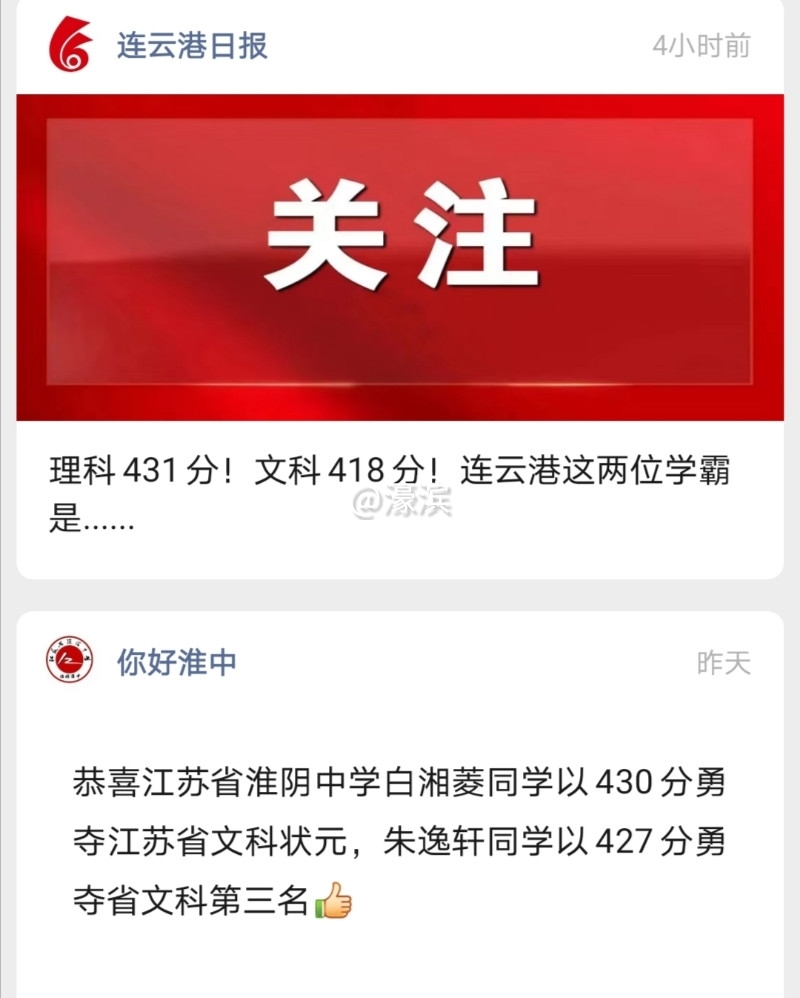Open the 关注 article about 理科 431 分
Viewport: 800px width, 998px height.
pyautogui.click(x=399, y=258)
